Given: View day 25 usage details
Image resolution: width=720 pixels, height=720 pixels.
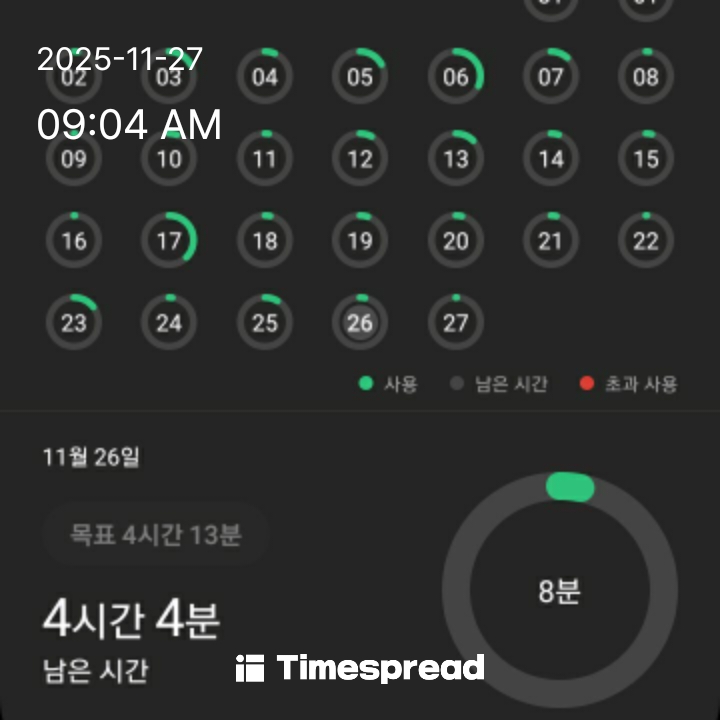Looking at the screenshot, I should coord(264,323).
